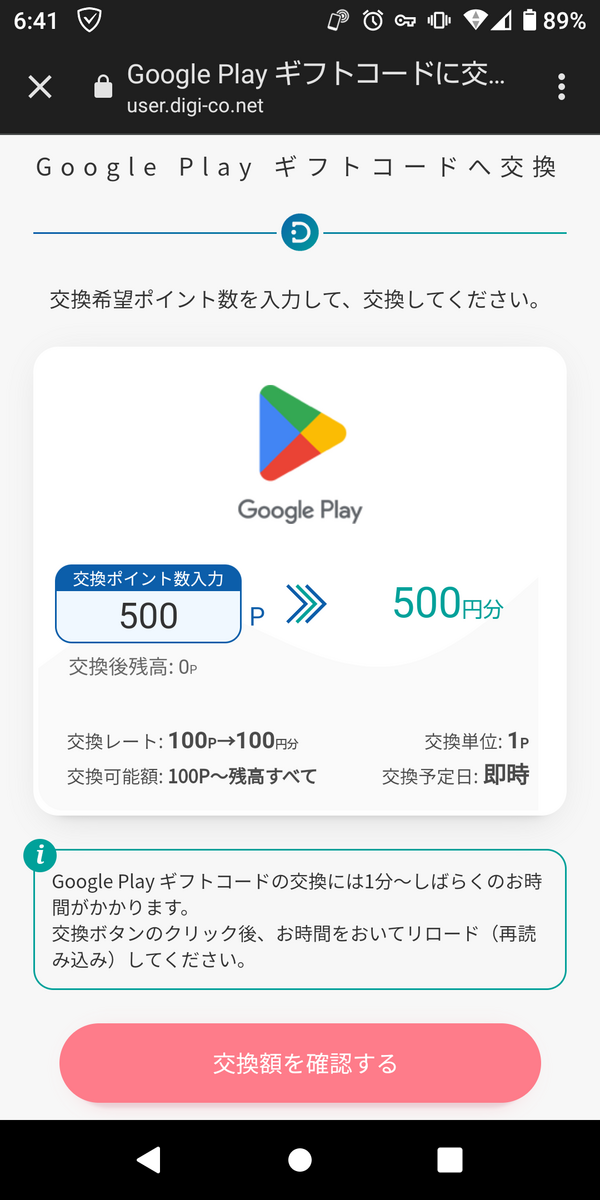This screenshot has height=1200, width=600.
Task: Tap 交換額を確認する button
Action: tap(300, 1063)
